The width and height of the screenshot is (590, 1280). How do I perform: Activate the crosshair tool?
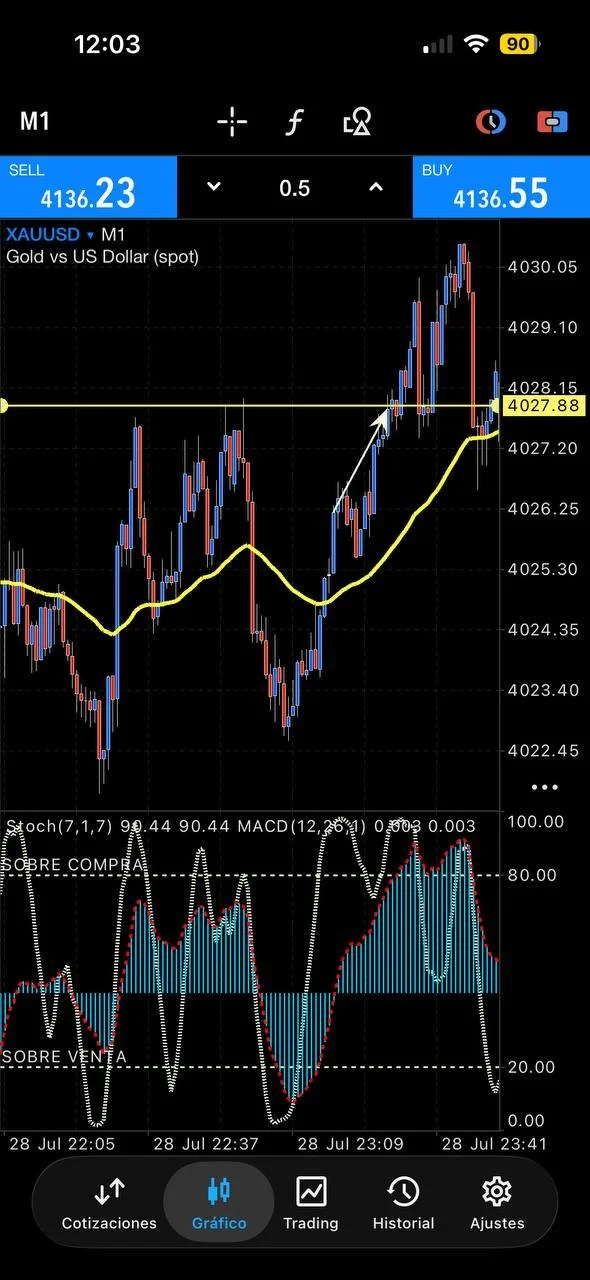pyautogui.click(x=232, y=123)
